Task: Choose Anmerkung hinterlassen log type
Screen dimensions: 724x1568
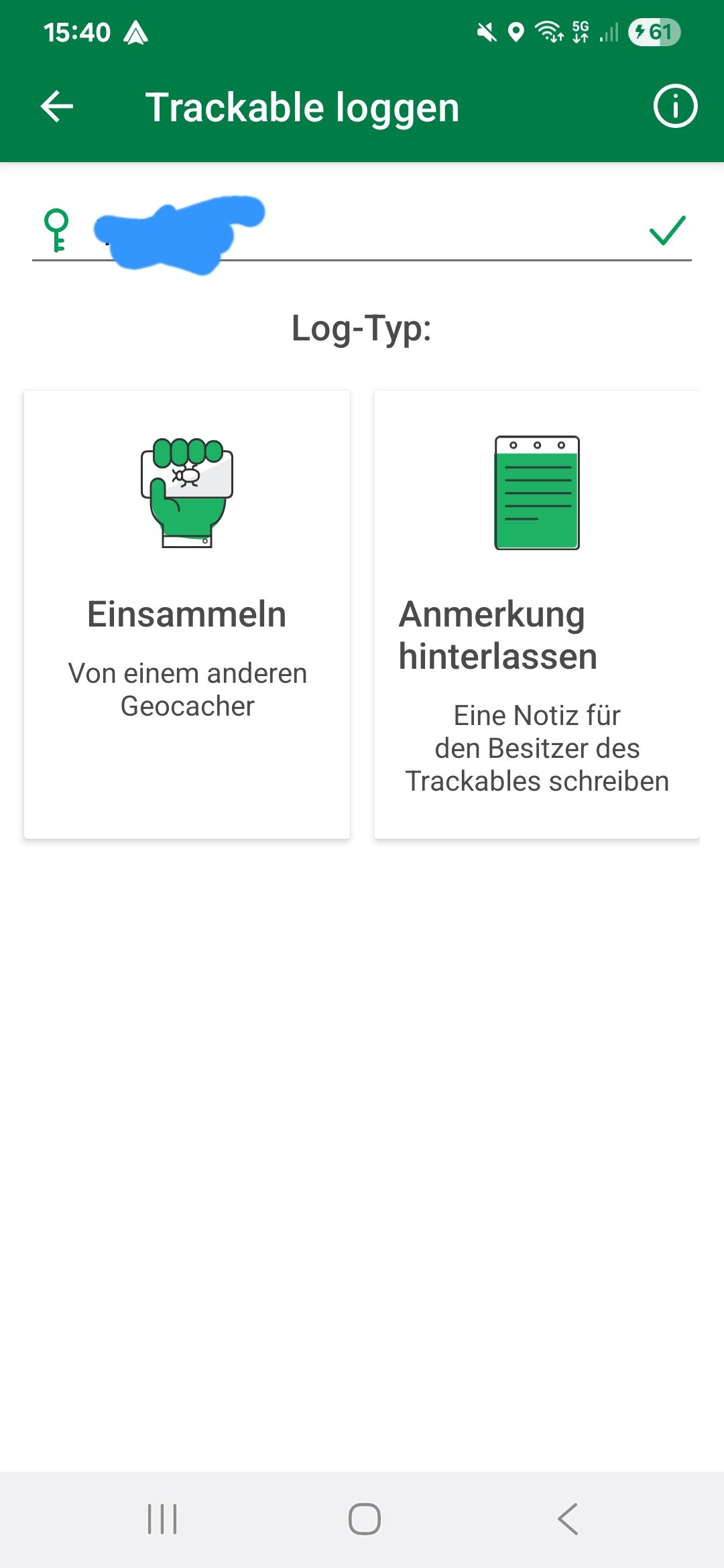Action: click(x=537, y=614)
